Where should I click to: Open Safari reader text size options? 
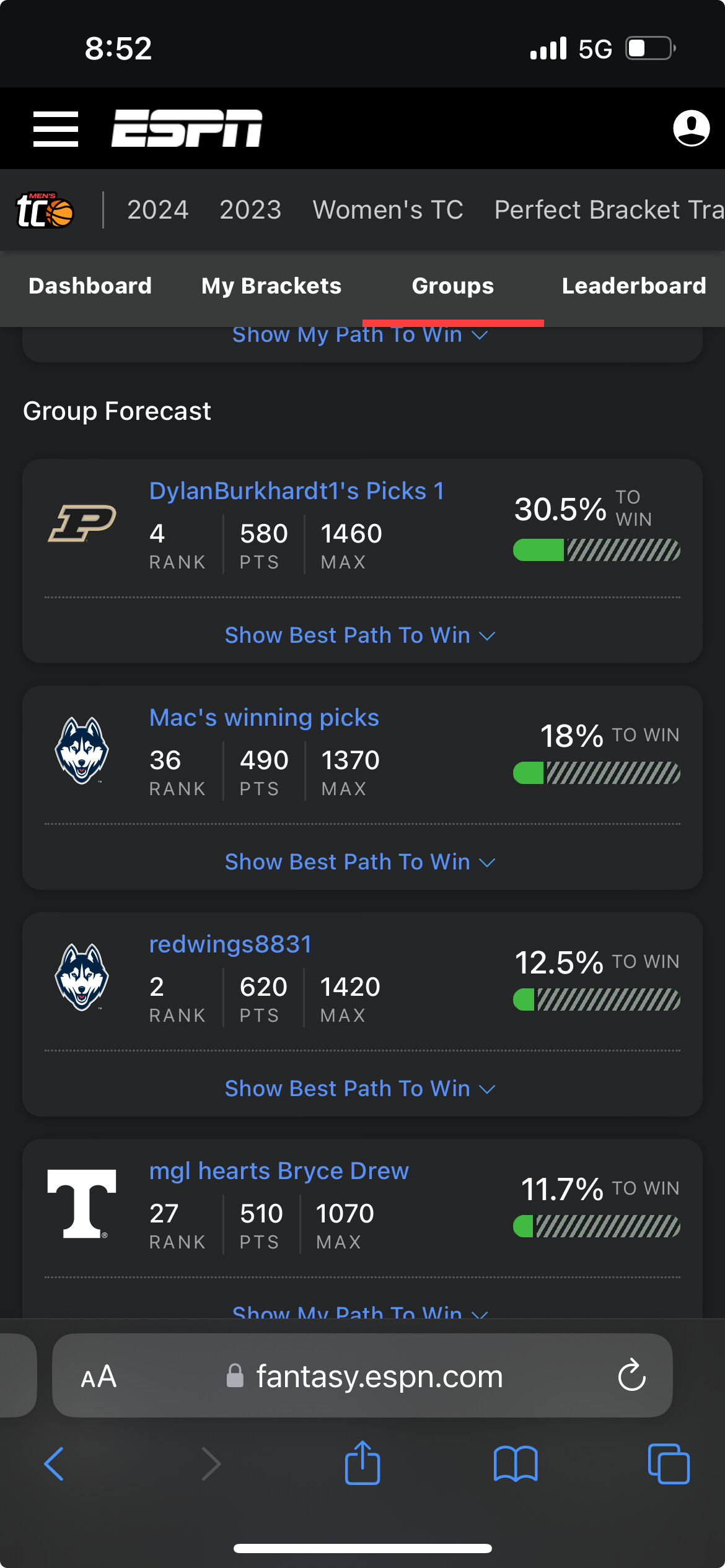pos(99,1377)
